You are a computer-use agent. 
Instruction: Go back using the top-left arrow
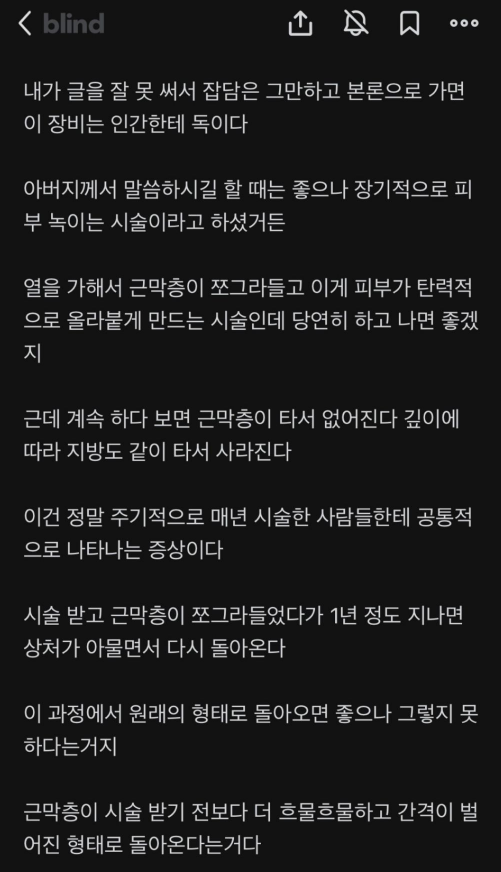coord(25,23)
